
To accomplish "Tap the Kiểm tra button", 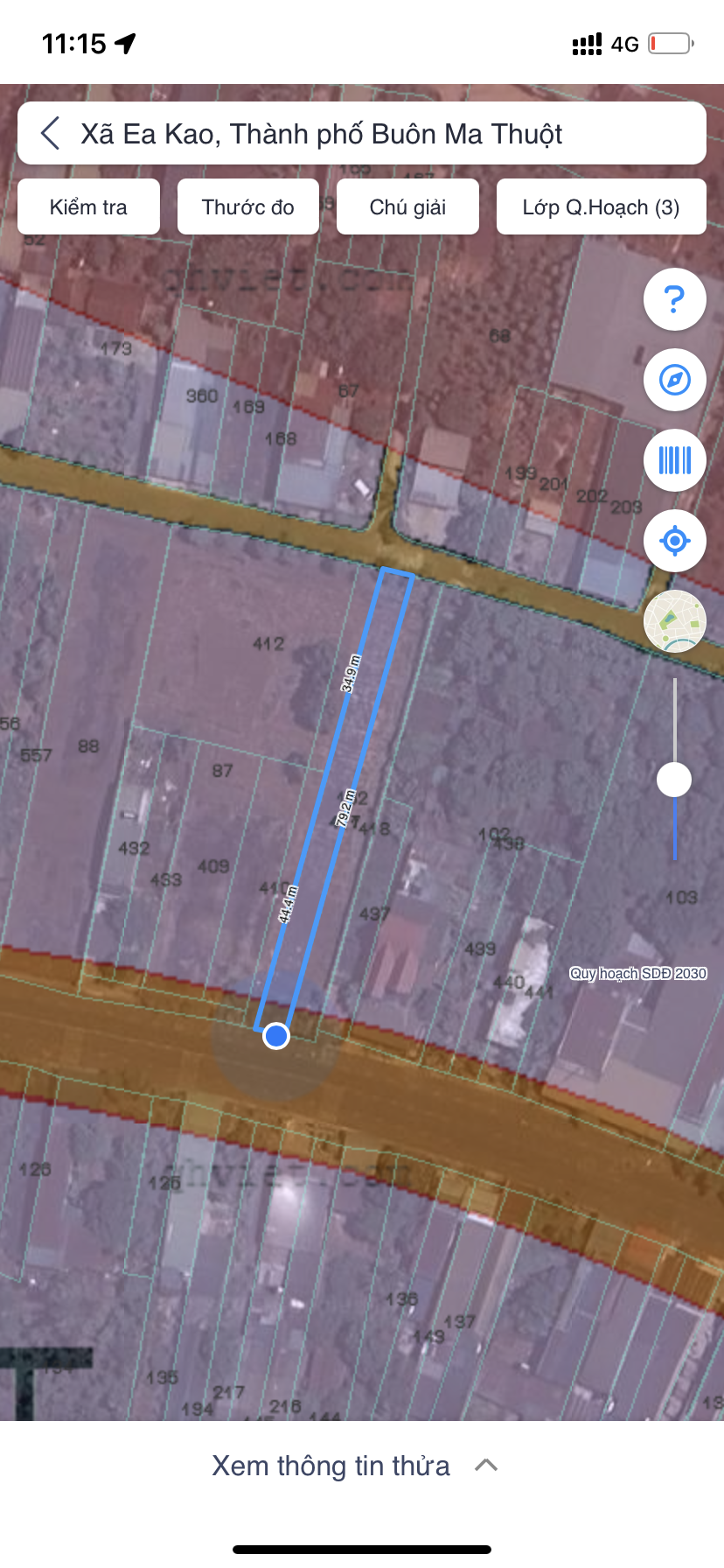I will coord(88,207).
